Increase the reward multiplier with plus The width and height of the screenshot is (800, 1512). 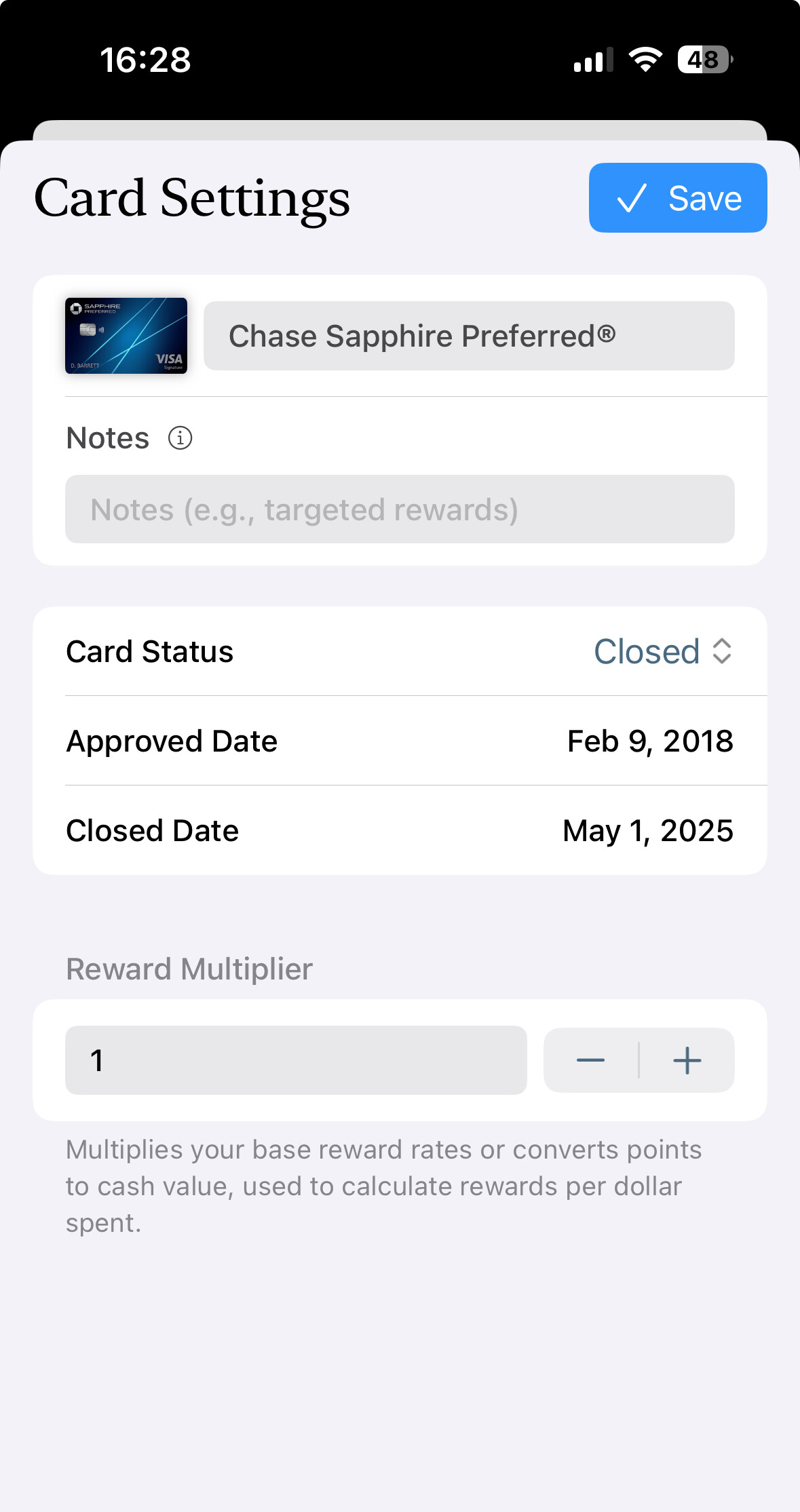pyautogui.click(x=687, y=1060)
